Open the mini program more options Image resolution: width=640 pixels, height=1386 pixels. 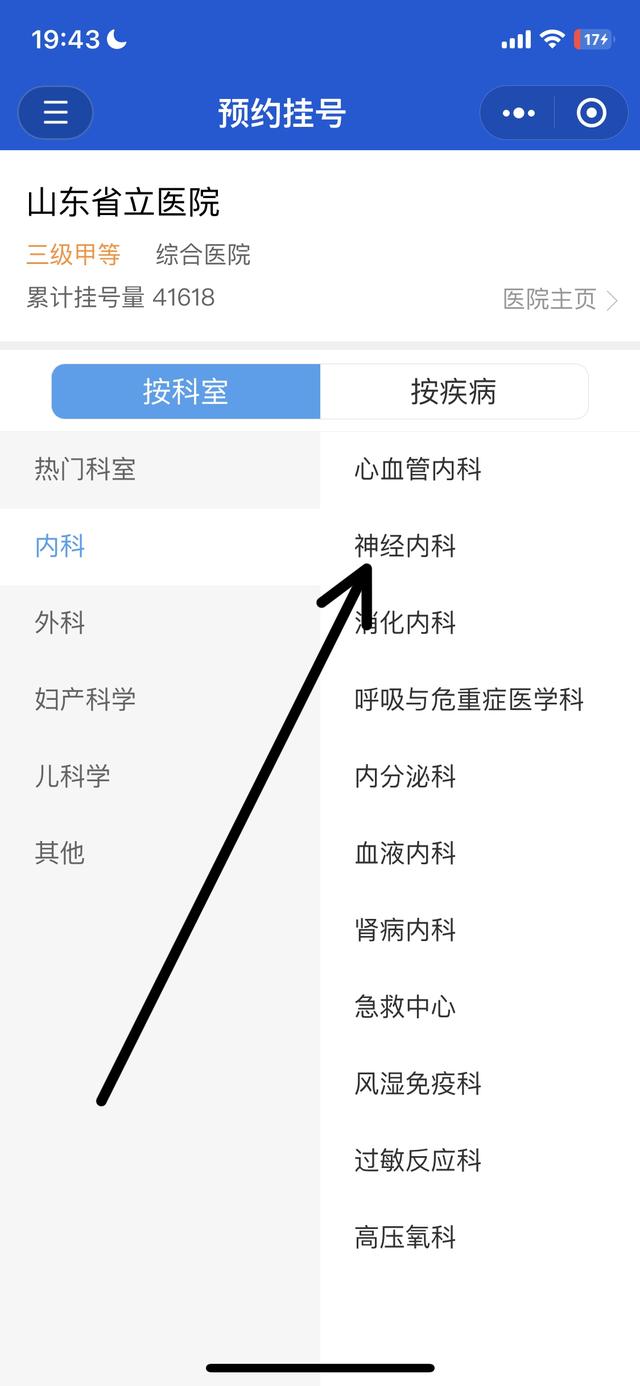pos(518,113)
